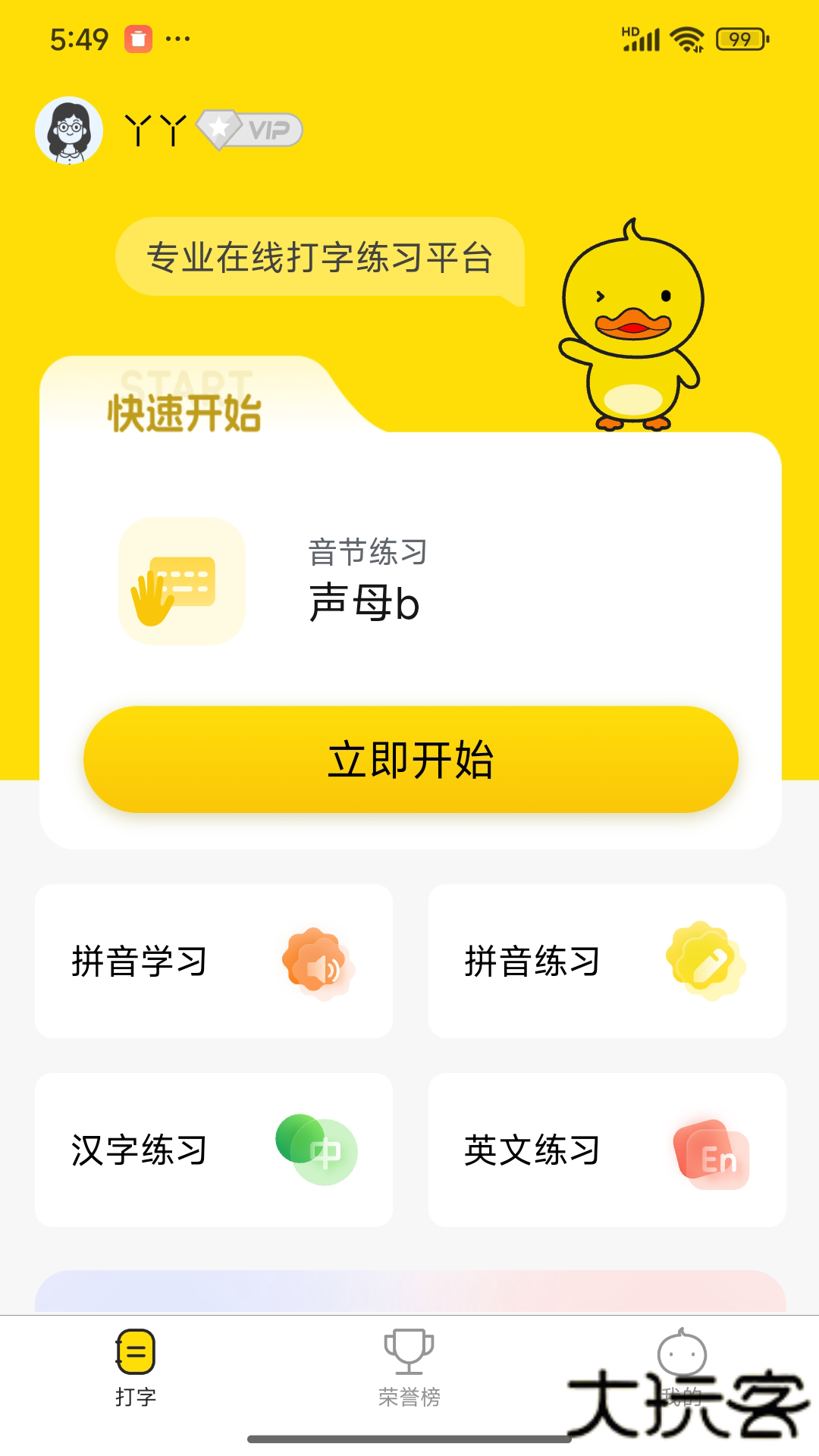
Task: Open the red En icon for 英文练习
Action: tap(706, 1153)
